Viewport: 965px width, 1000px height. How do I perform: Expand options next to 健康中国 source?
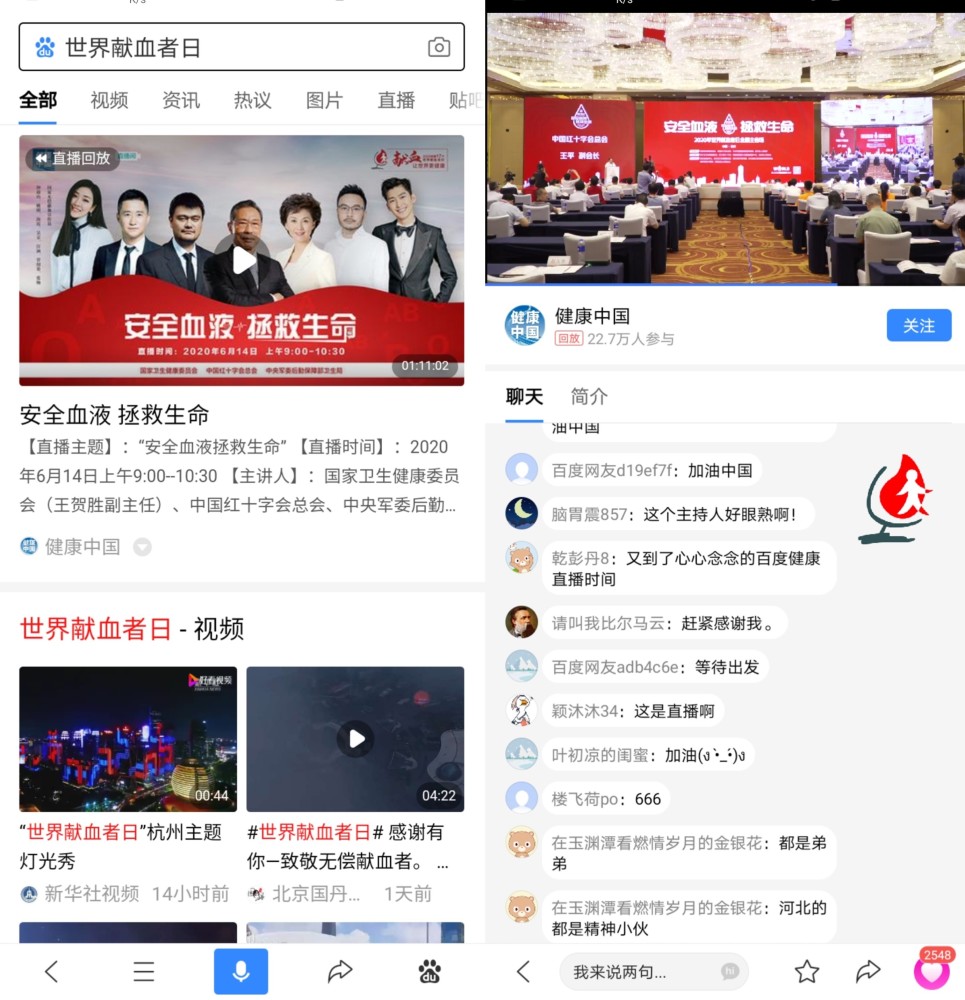(x=143, y=547)
